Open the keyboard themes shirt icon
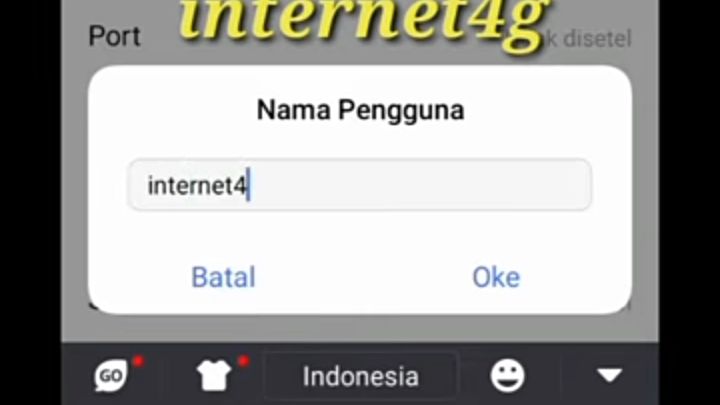This screenshot has width=720, height=405. click(x=214, y=376)
